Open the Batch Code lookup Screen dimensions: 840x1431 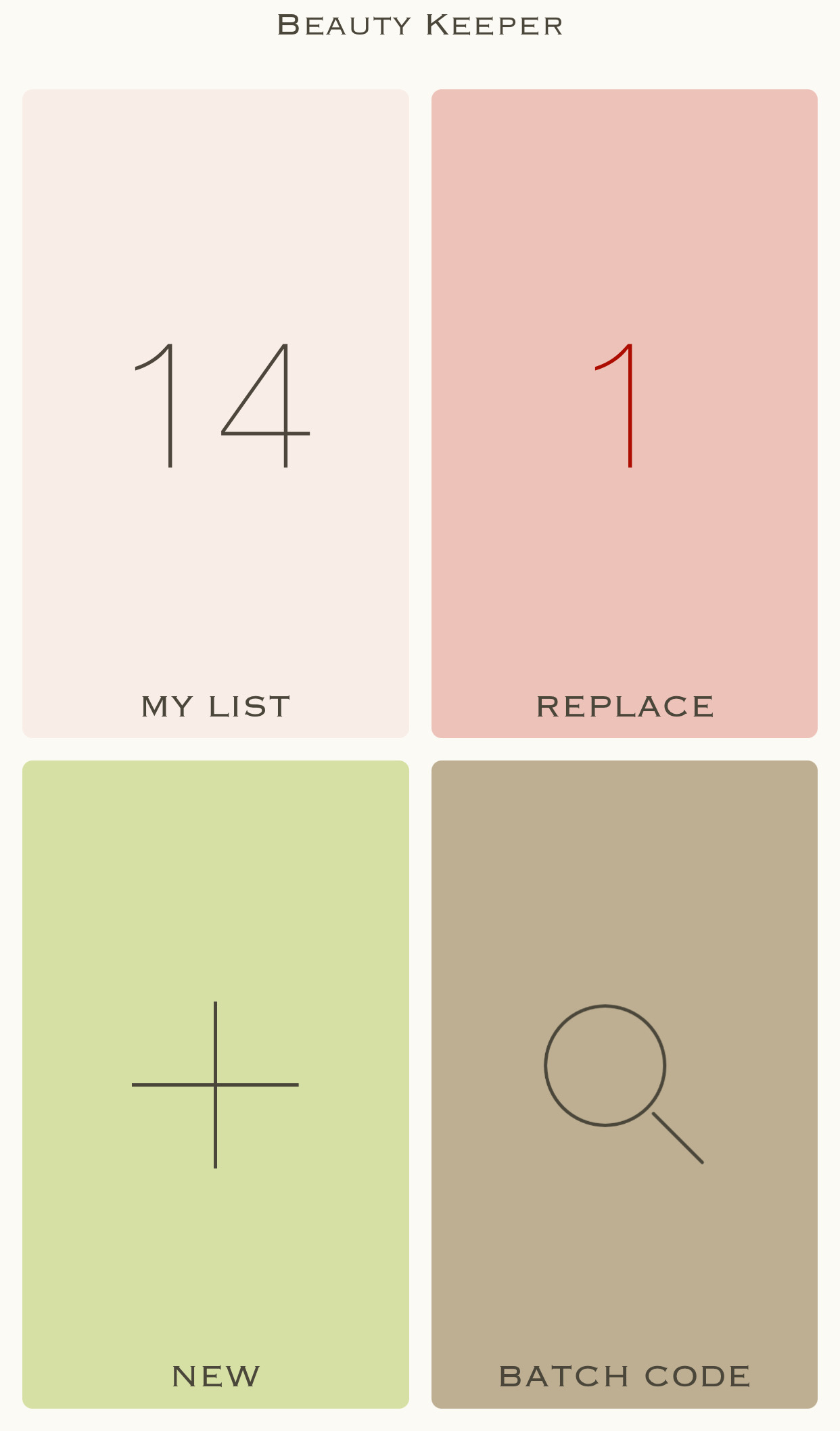(x=624, y=1084)
